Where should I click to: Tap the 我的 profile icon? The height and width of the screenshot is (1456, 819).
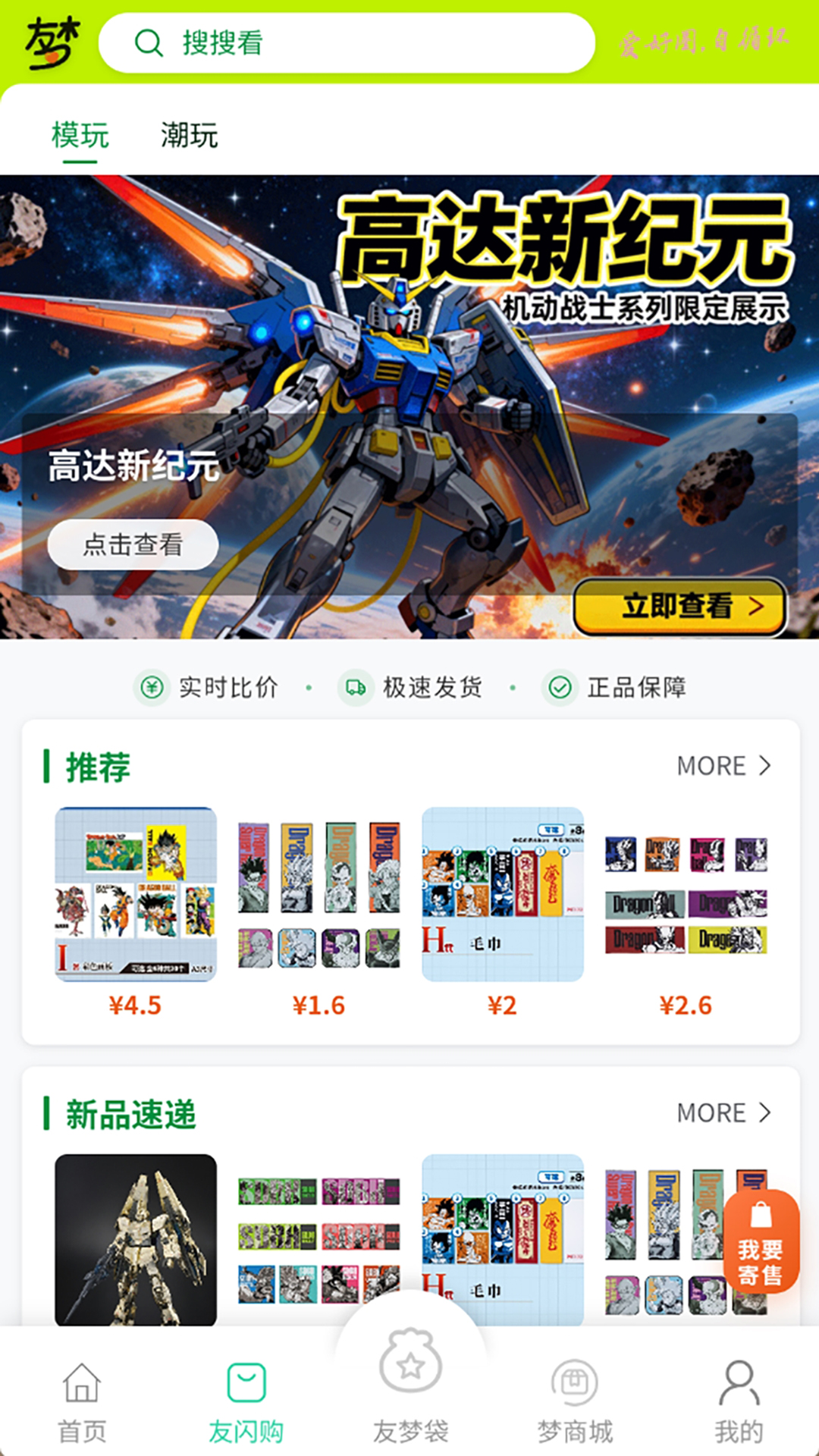tap(736, 1382)
